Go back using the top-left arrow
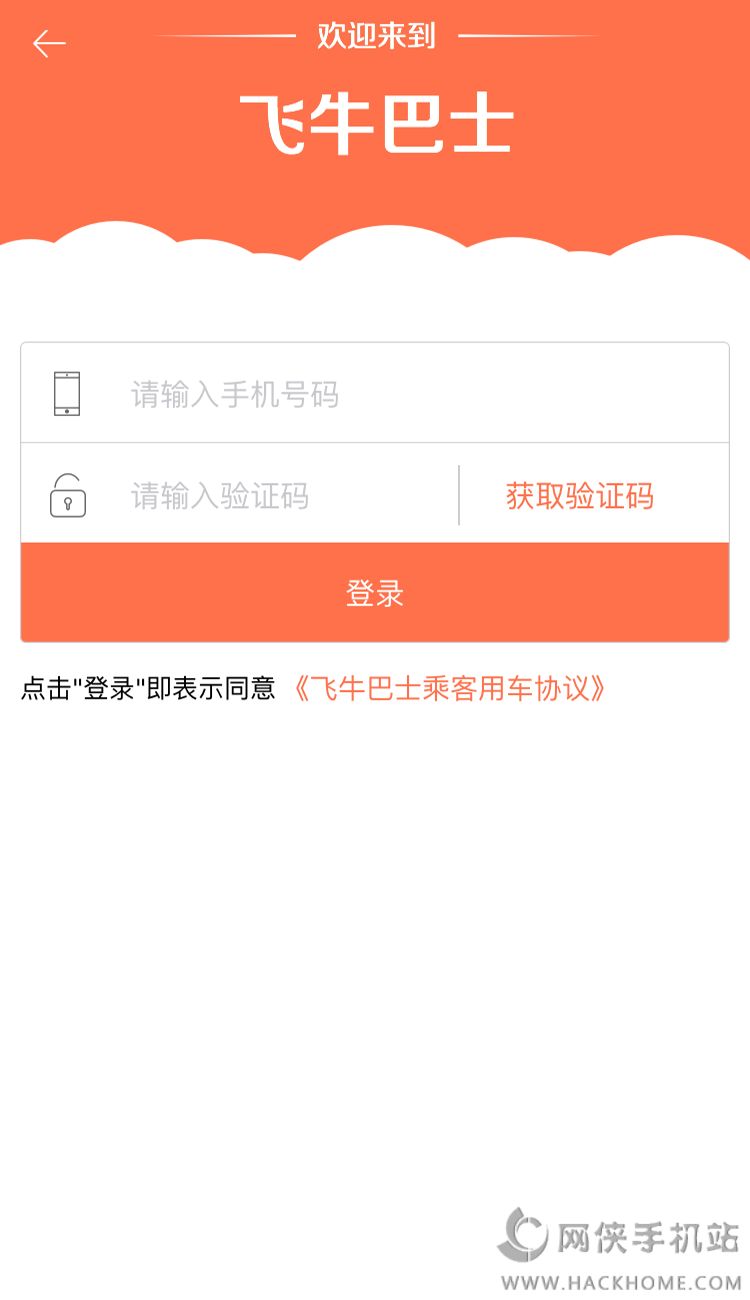 tap(49, 43)
